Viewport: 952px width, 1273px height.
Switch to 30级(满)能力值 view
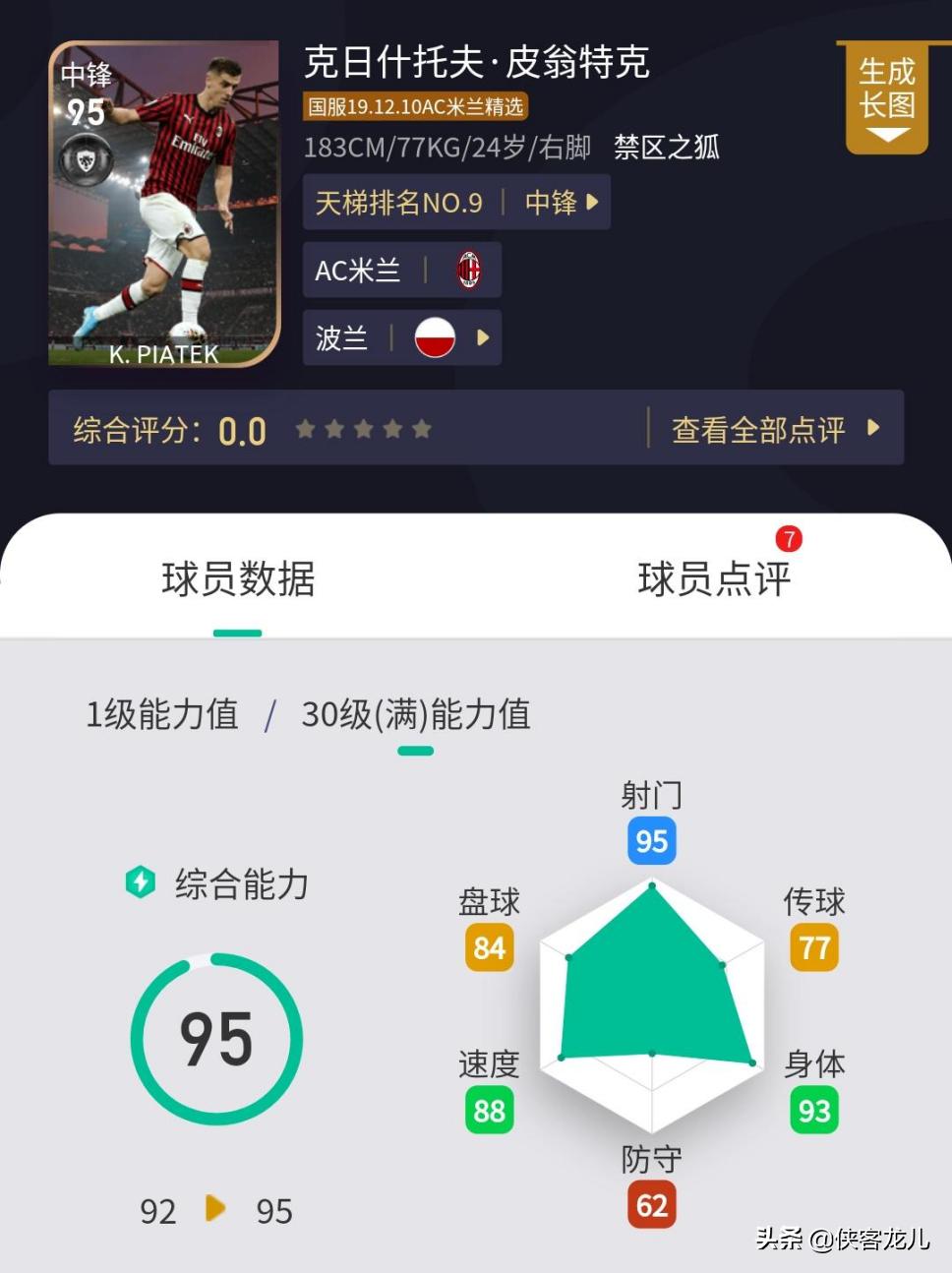tap(415, 716)
